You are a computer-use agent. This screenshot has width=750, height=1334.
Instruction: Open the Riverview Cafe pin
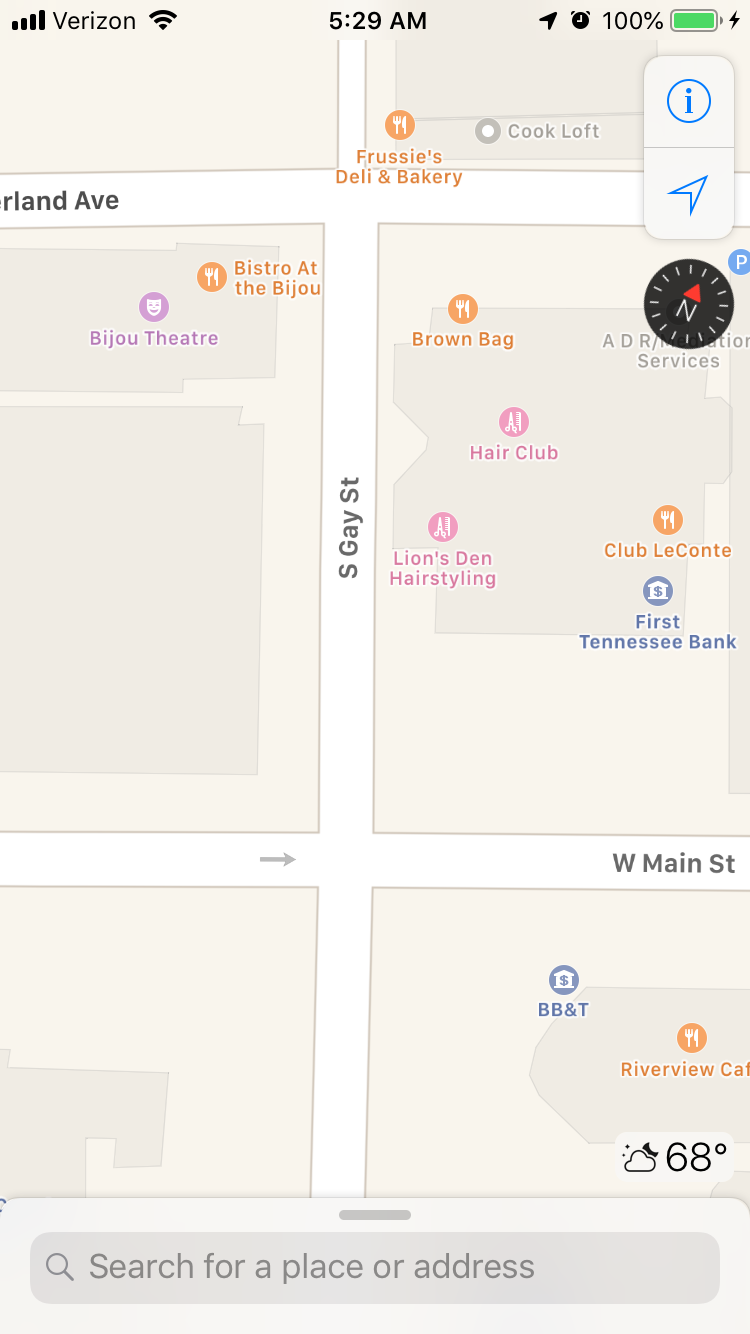click(x=691, y=1038)
